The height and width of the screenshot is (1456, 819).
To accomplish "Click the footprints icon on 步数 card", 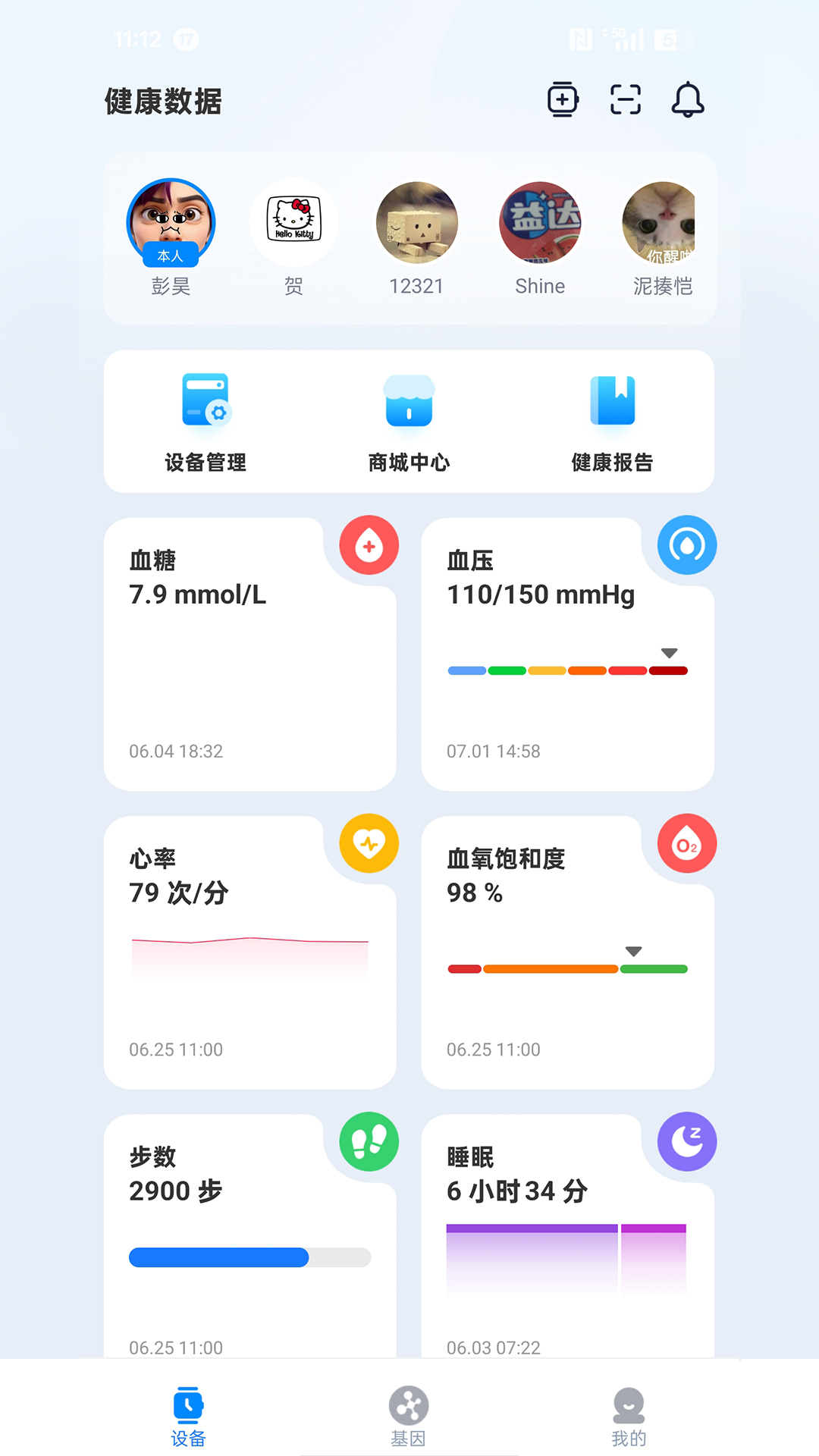I will [x=368, y=1143].
